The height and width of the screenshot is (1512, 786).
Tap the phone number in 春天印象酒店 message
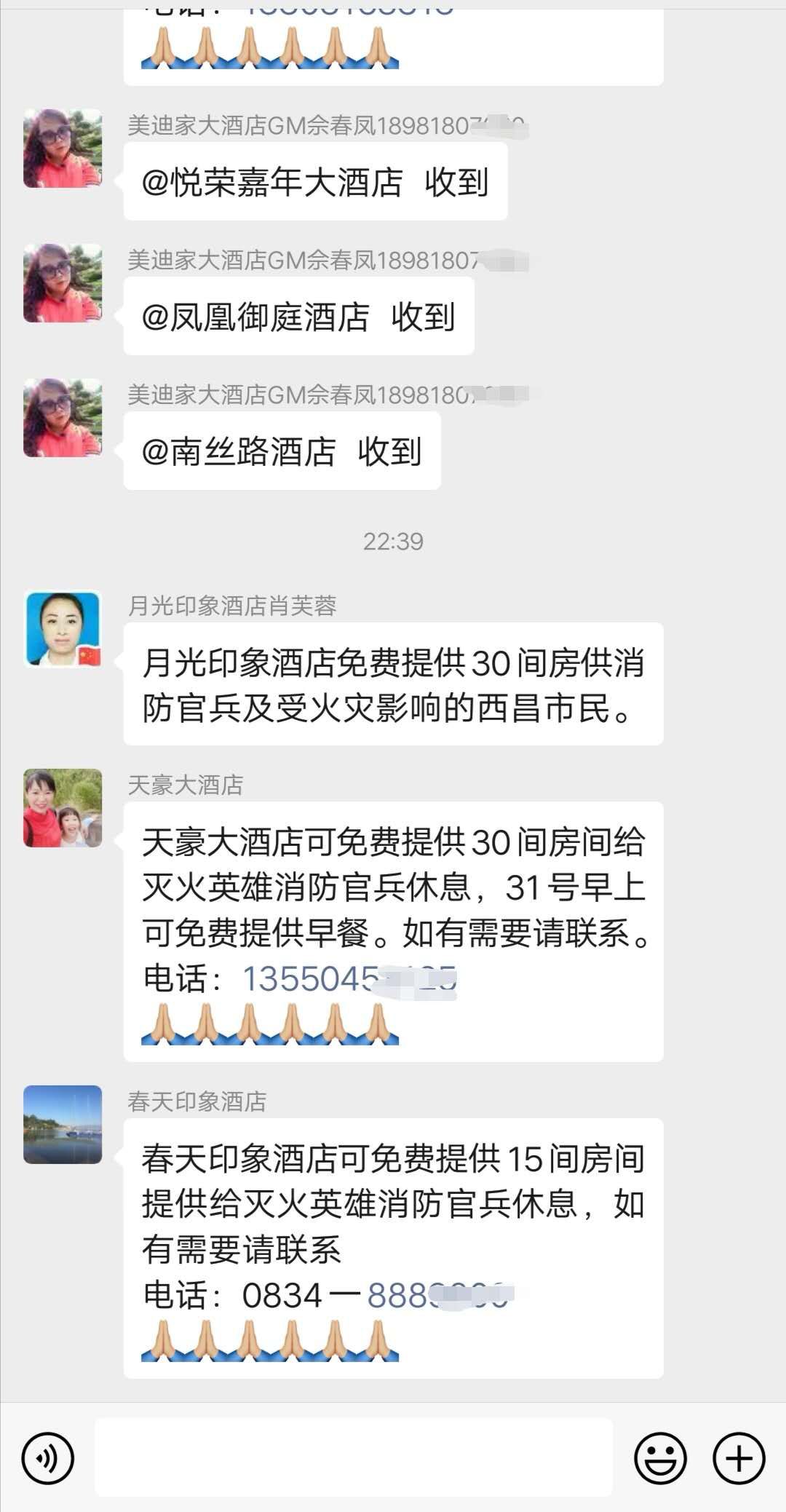(x=435, y=1295)
